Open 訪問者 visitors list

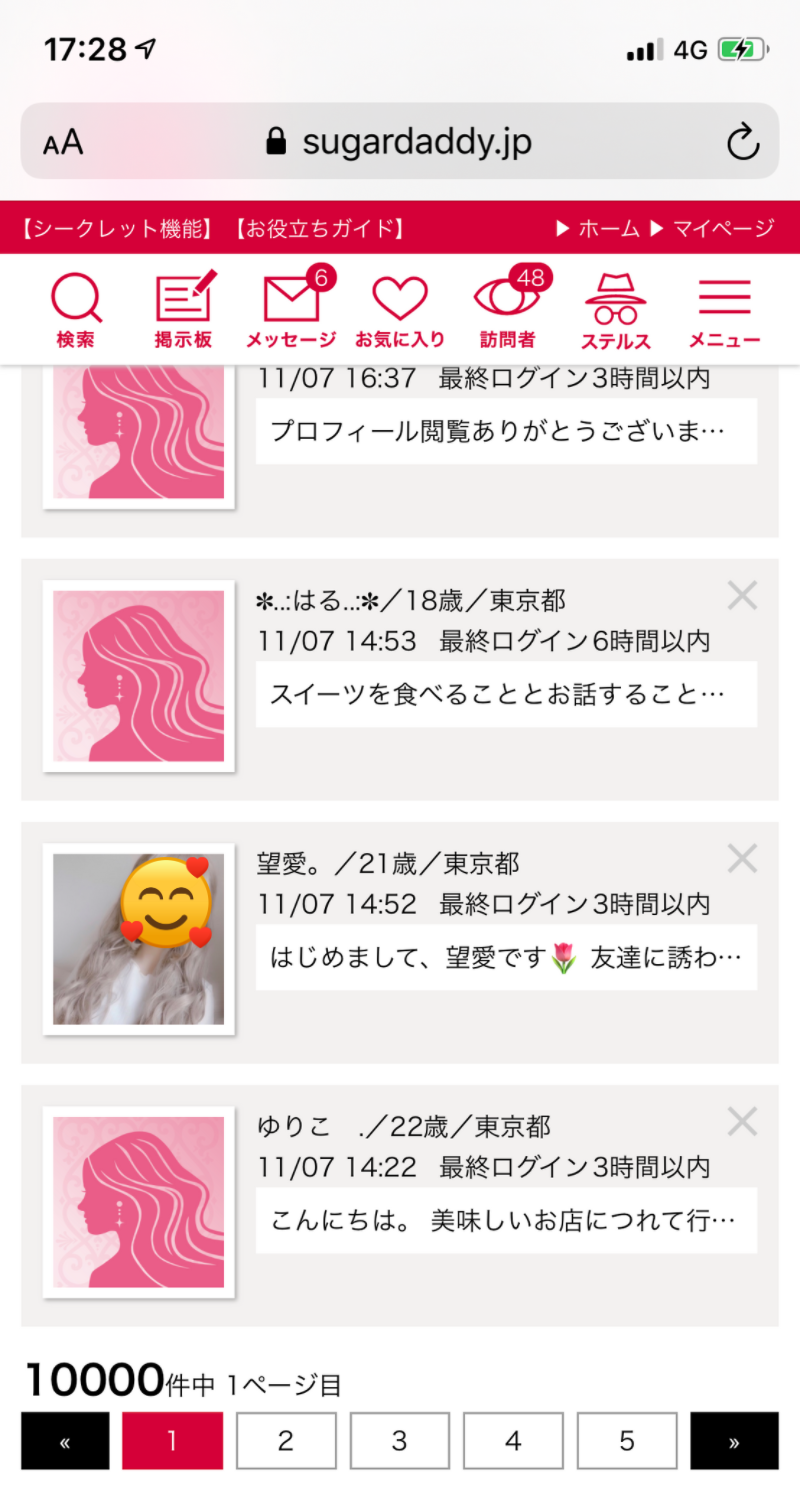(x=508, y=310)
